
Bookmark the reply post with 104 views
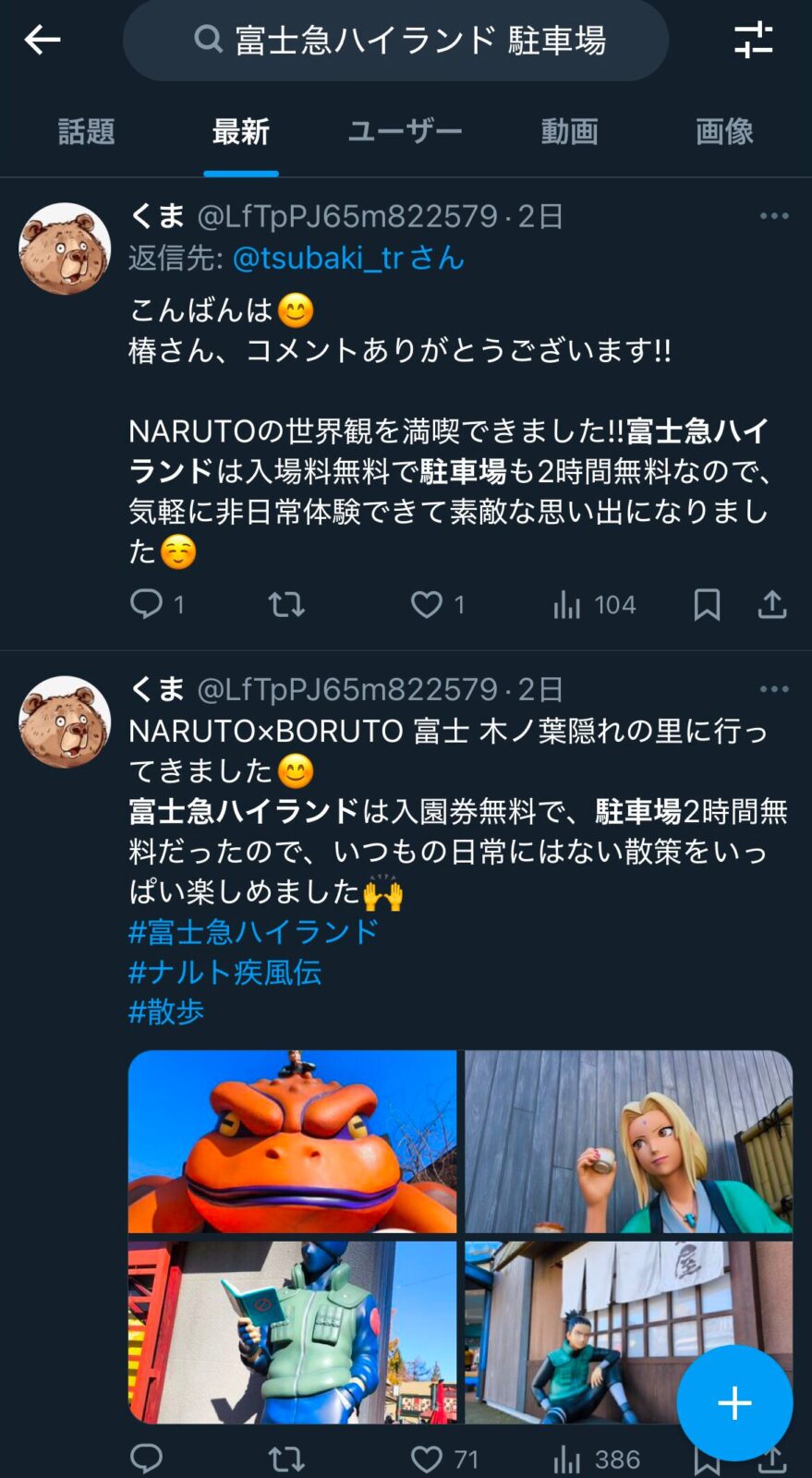707,605
